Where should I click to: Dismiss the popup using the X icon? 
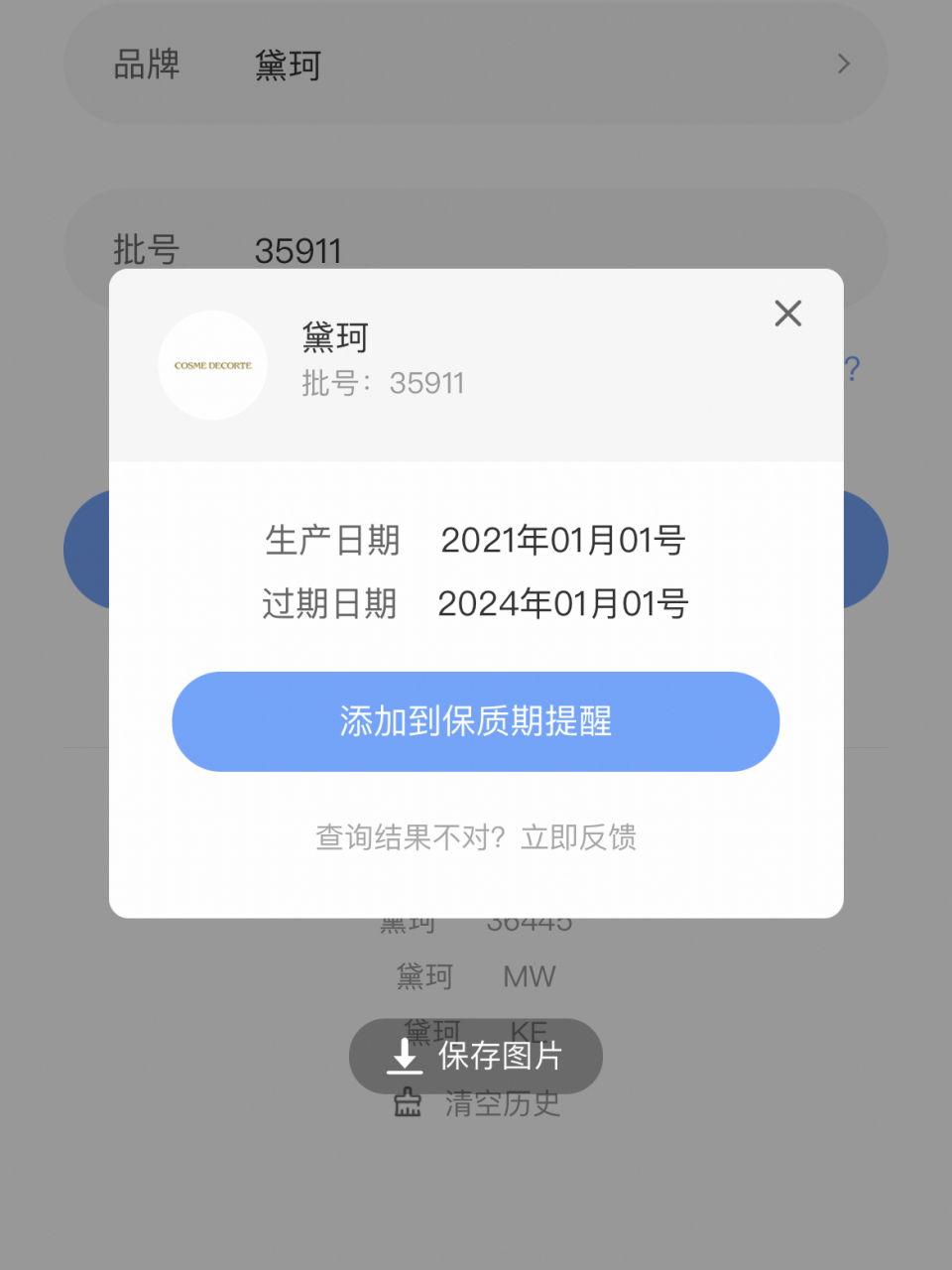(x=787, y=314)
